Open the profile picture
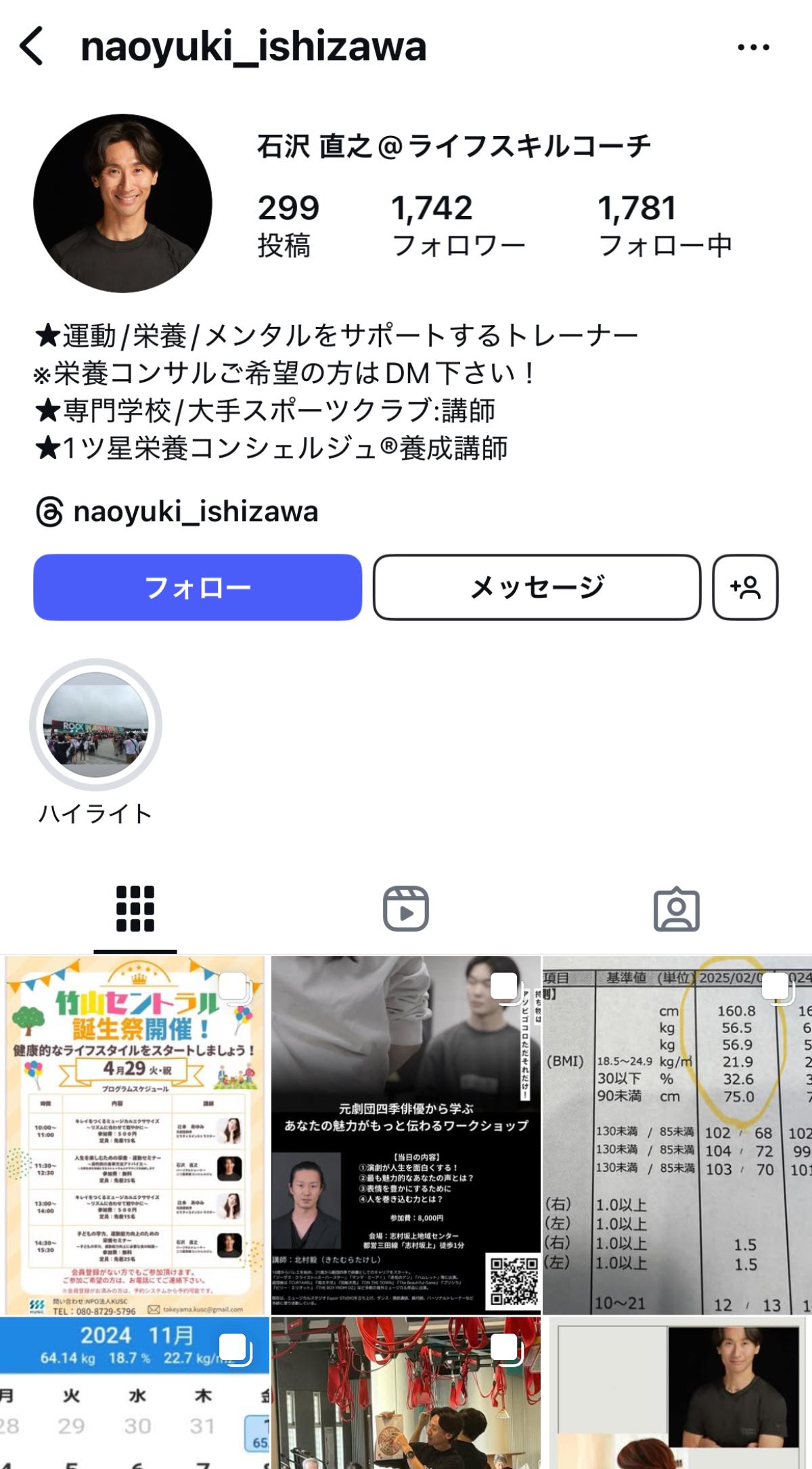The height and width of the screenshot is (1469, 812). coord(122,203)
